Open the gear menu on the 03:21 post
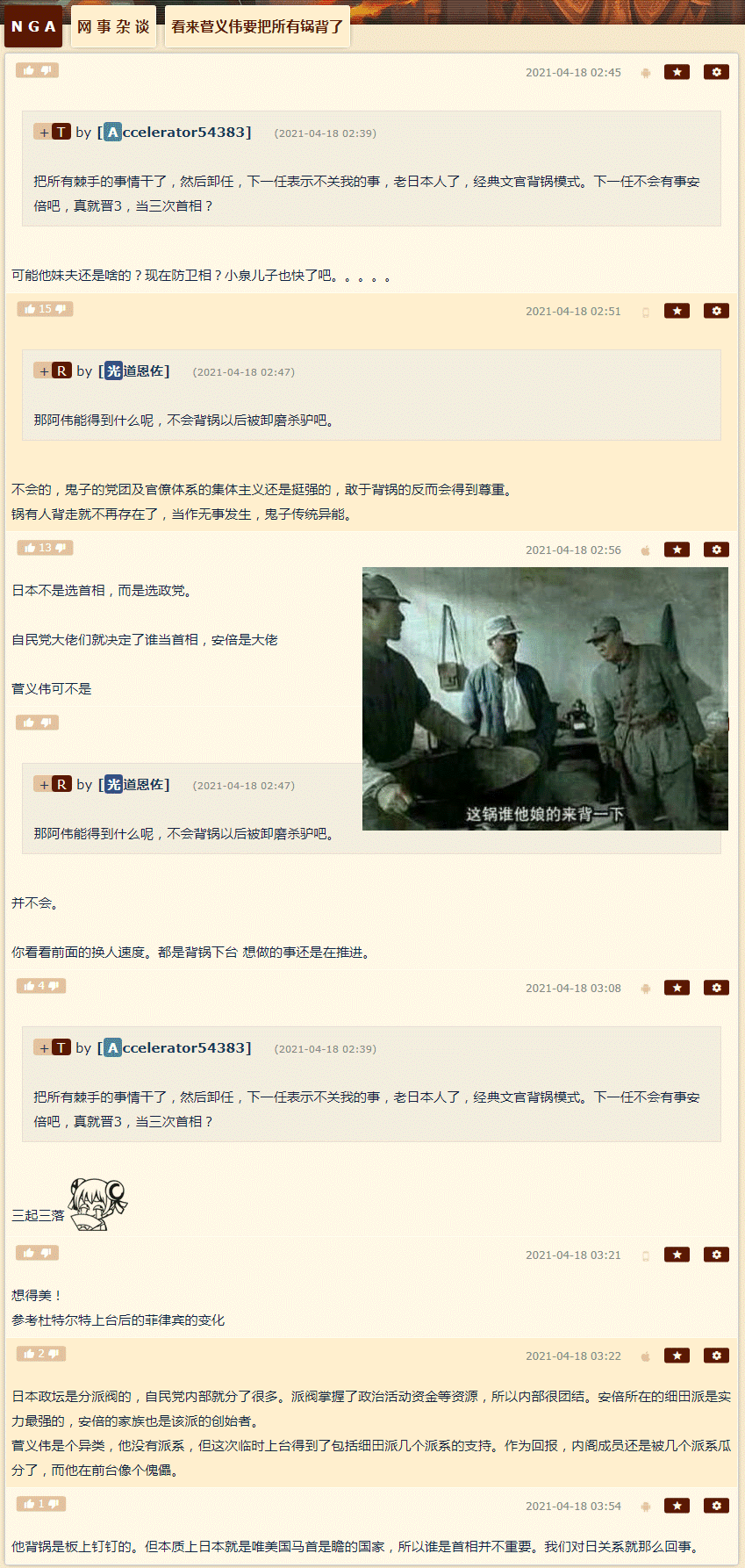Viewport: 745px width, 1568px height. 716,1255
